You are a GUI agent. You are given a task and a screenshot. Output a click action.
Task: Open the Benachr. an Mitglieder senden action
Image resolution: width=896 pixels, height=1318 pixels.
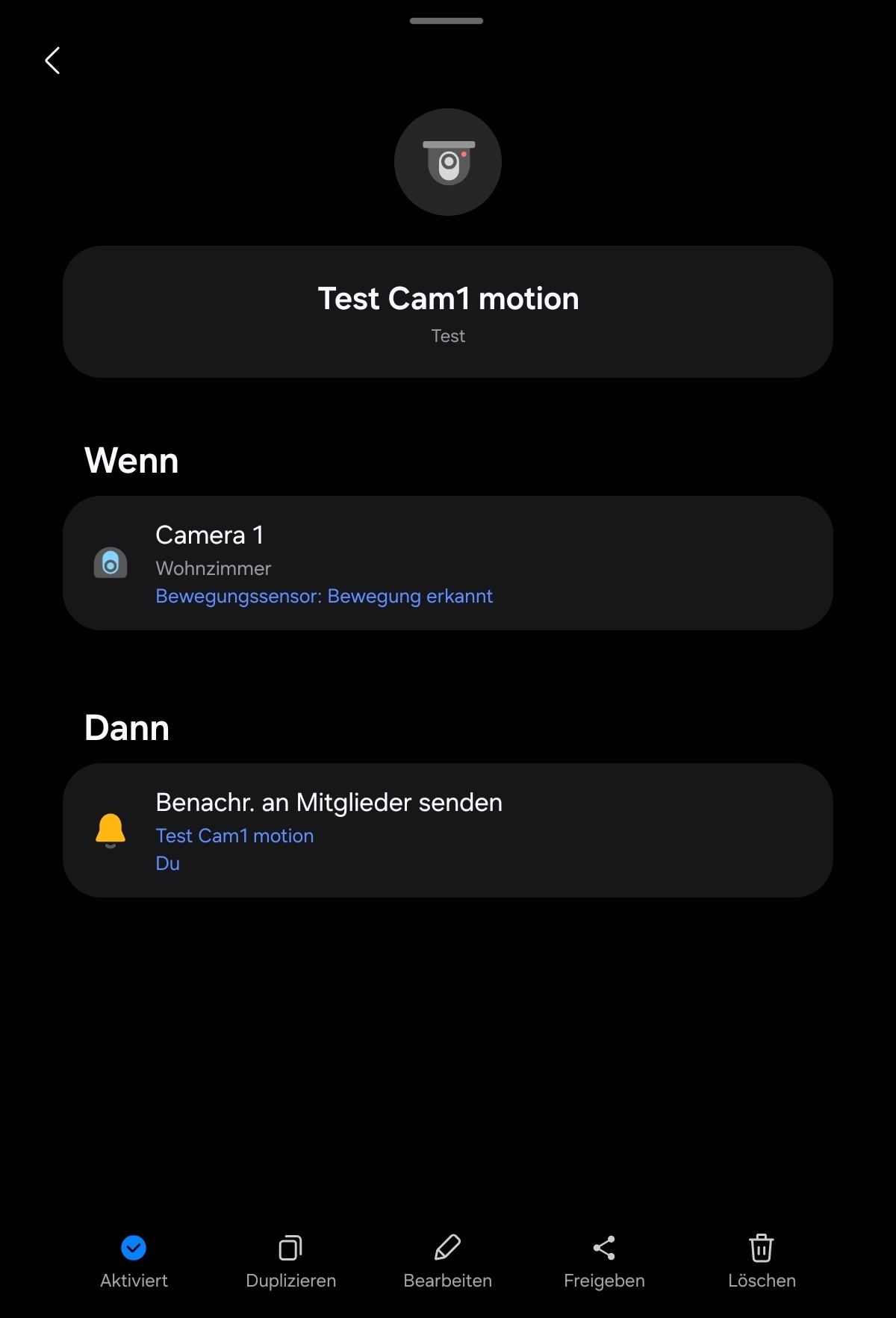click(448, 830)
